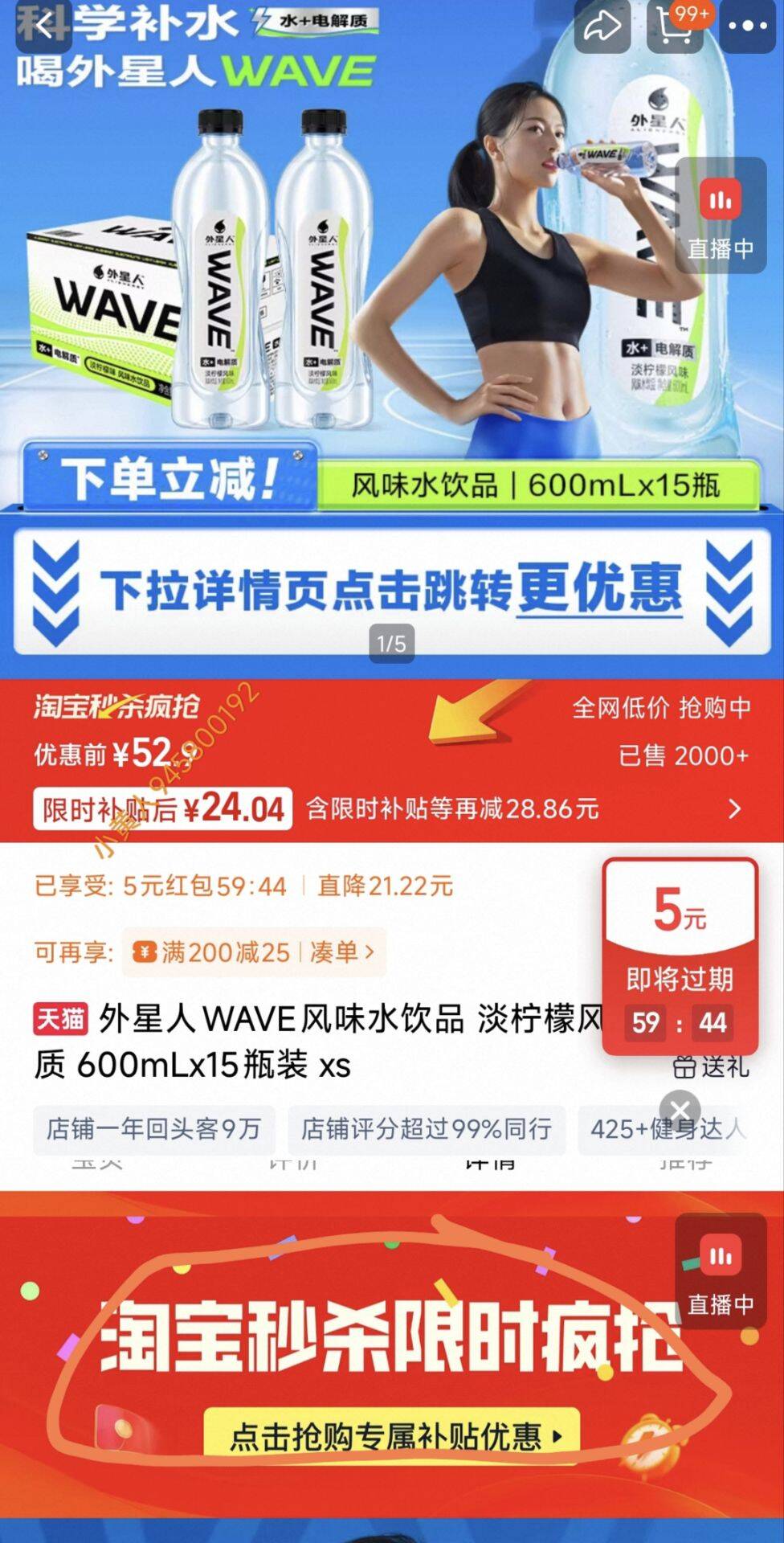Go back using the top-left arrow
Image resolution: width=784 pixels, height=1543 pixels.
(43, 27)
